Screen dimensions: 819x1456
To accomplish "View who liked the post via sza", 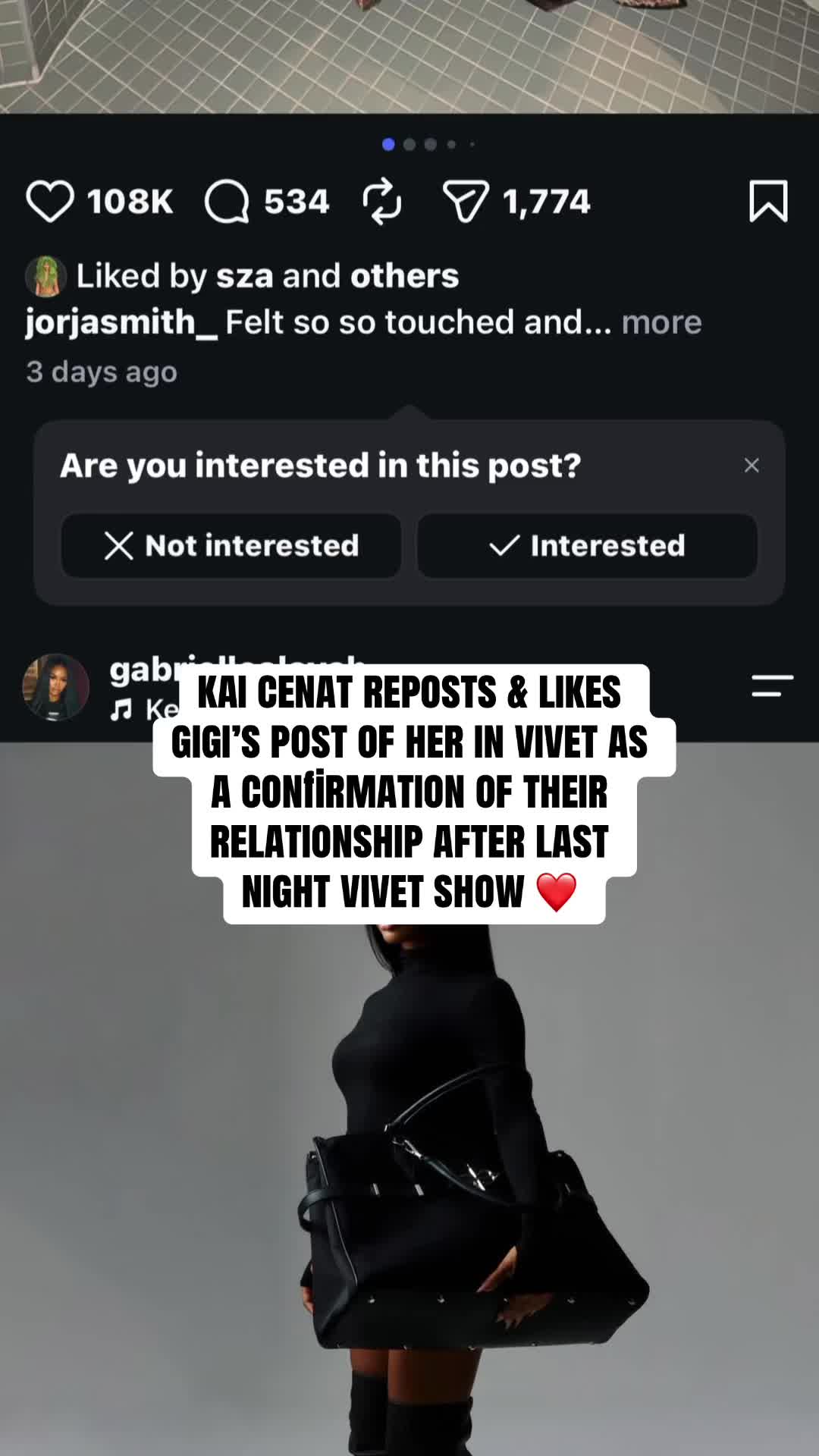I will 244,276.
